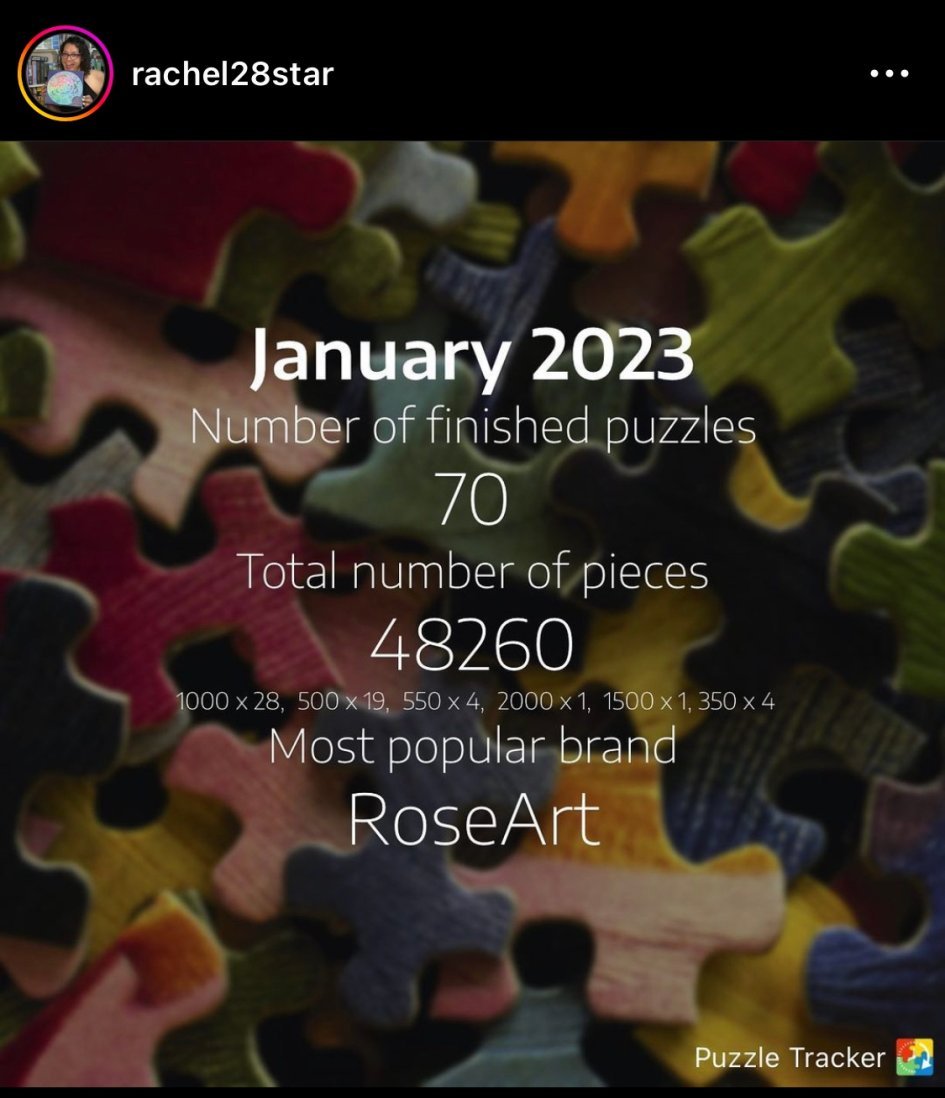Open the rachel28star username profile link
The height and width of the screenshot is (1098, 945).
[232, 74]
